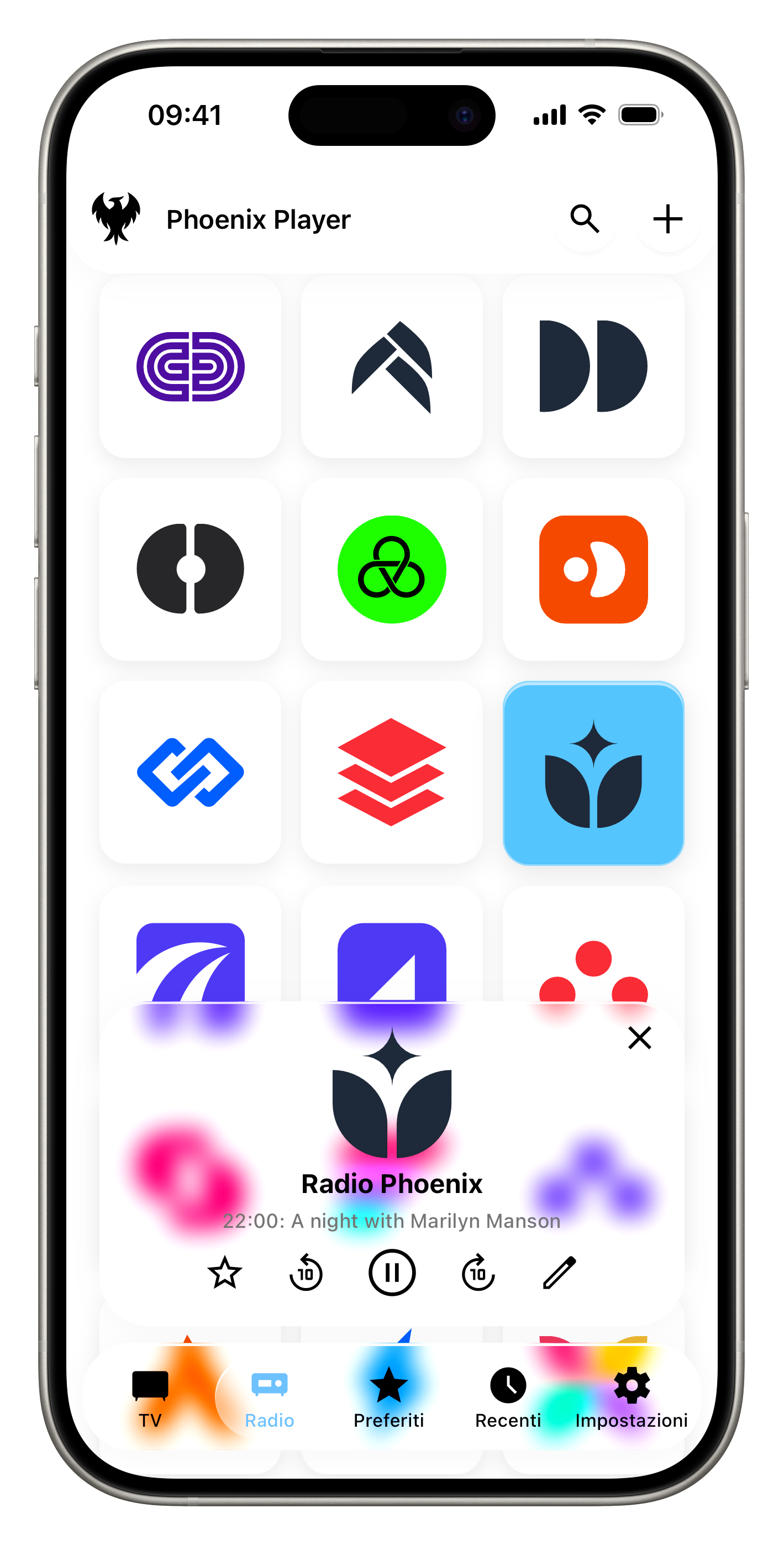The width and height of the screenshot is (784, 1545).
Task: Select the dark double-D logo station
Action: [x=593, y=366]
